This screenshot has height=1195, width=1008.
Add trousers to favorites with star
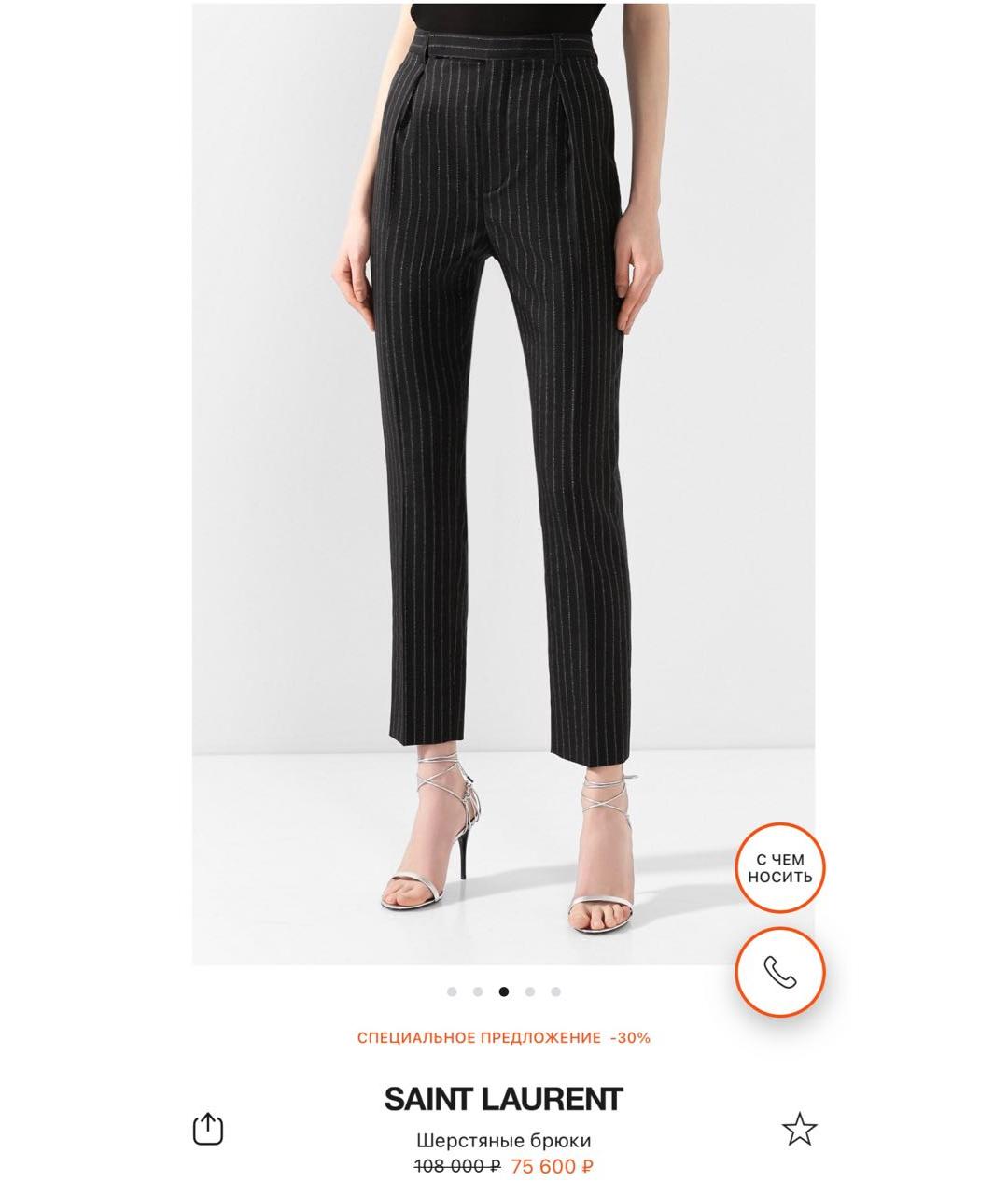pyautogui.click(x=799, y=1130)
